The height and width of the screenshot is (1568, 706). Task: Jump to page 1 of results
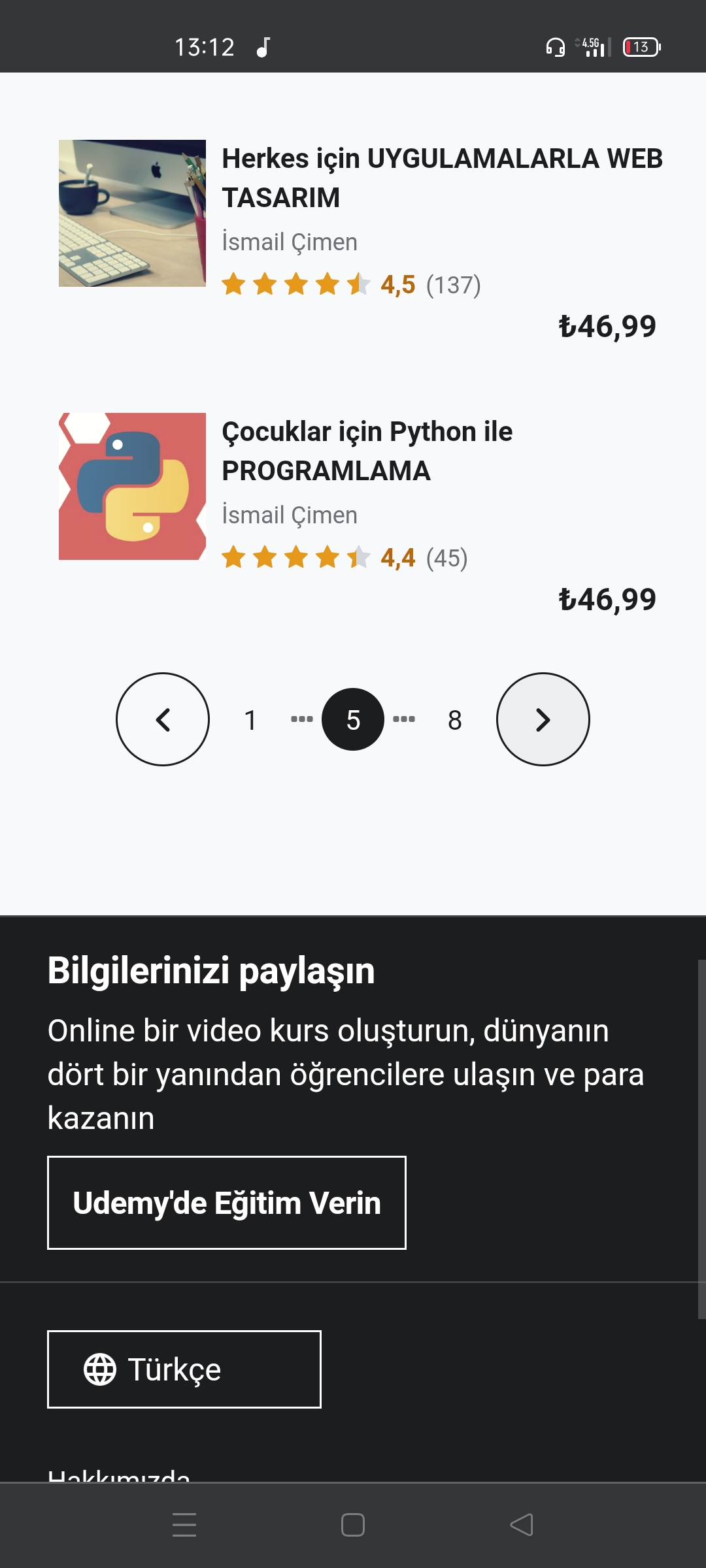click(250, 720)
